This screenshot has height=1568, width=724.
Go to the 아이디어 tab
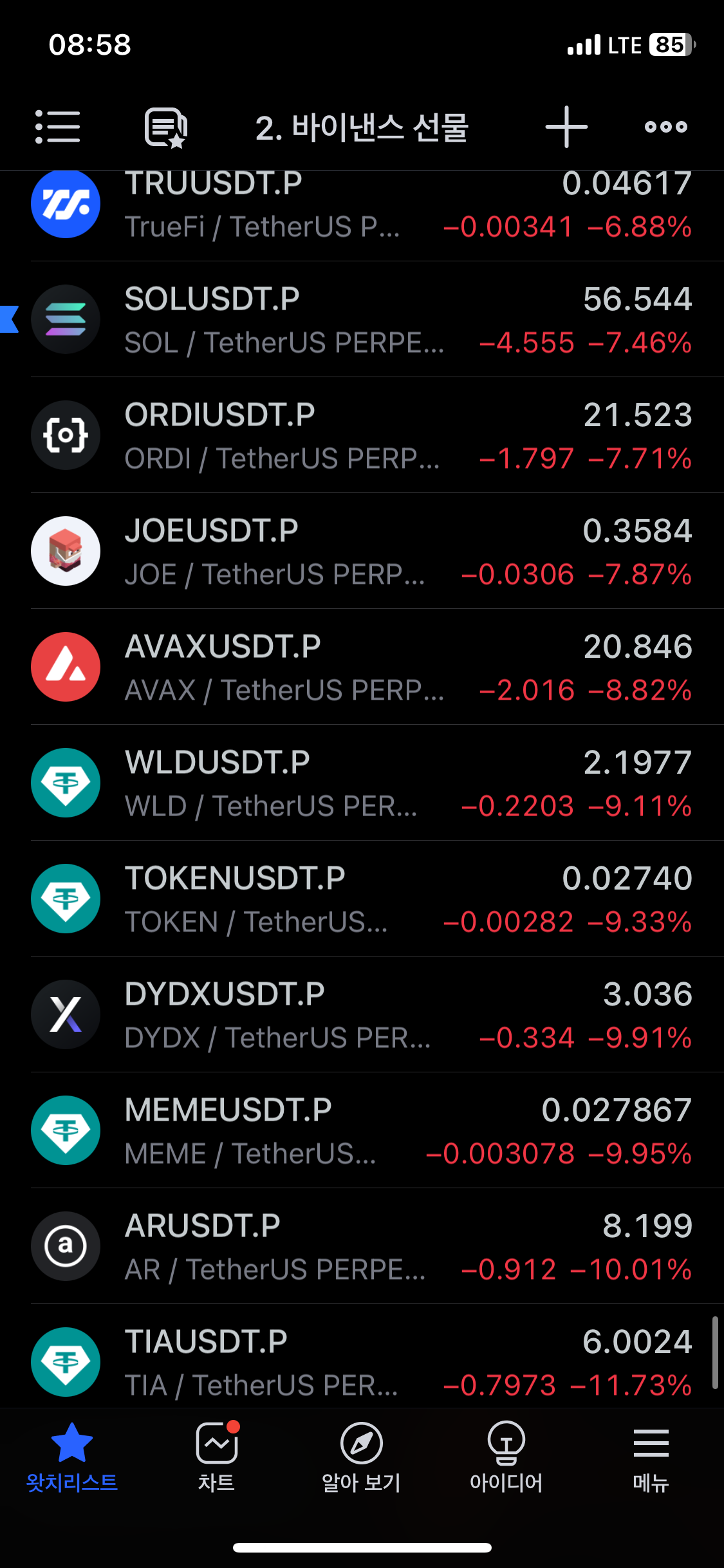506,1457
